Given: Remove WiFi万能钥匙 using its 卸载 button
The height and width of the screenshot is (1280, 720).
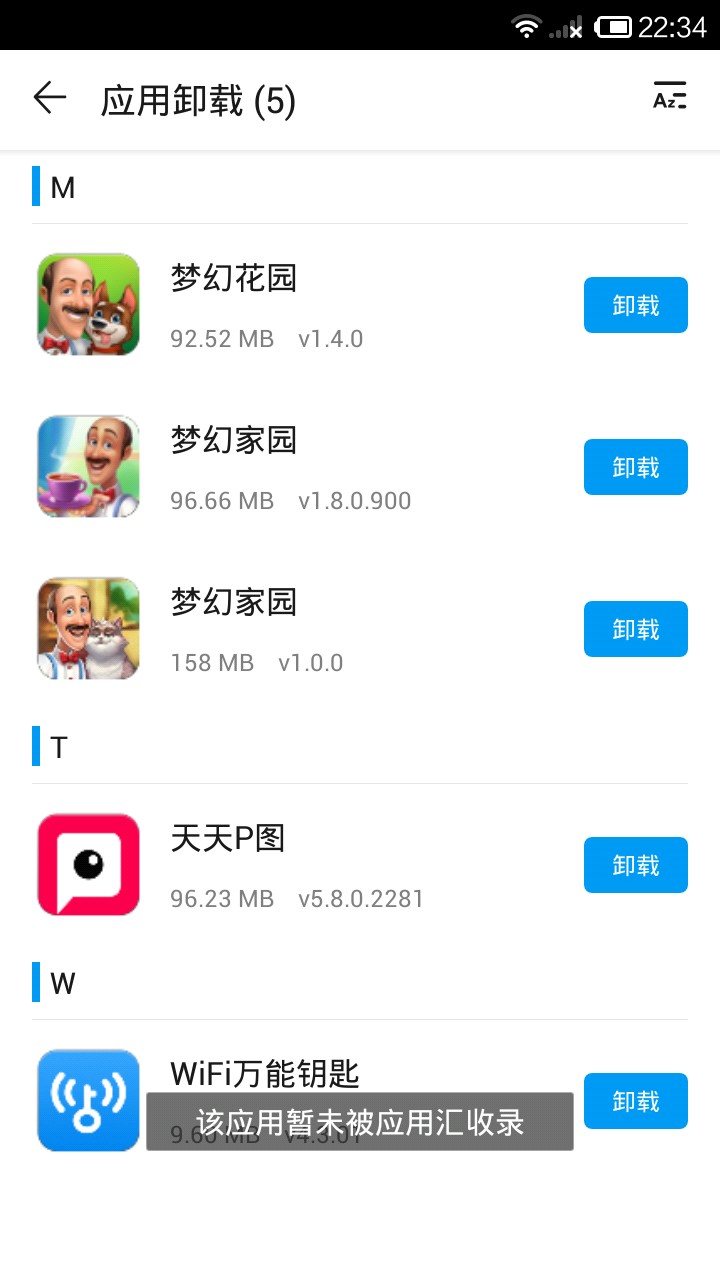Looking at the screenshot, I should [635, 1101].
